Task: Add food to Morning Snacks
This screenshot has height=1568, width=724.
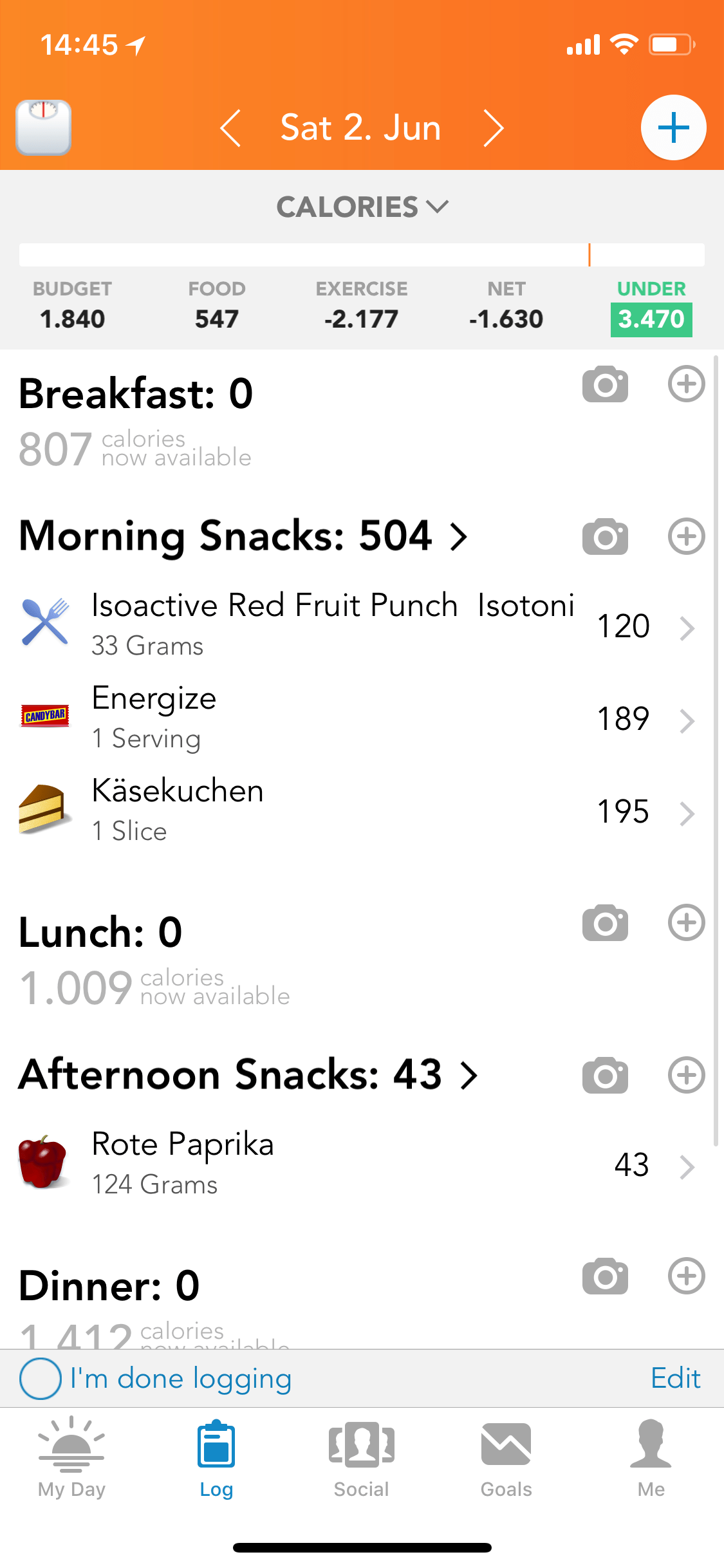Action: coord(686,536)
